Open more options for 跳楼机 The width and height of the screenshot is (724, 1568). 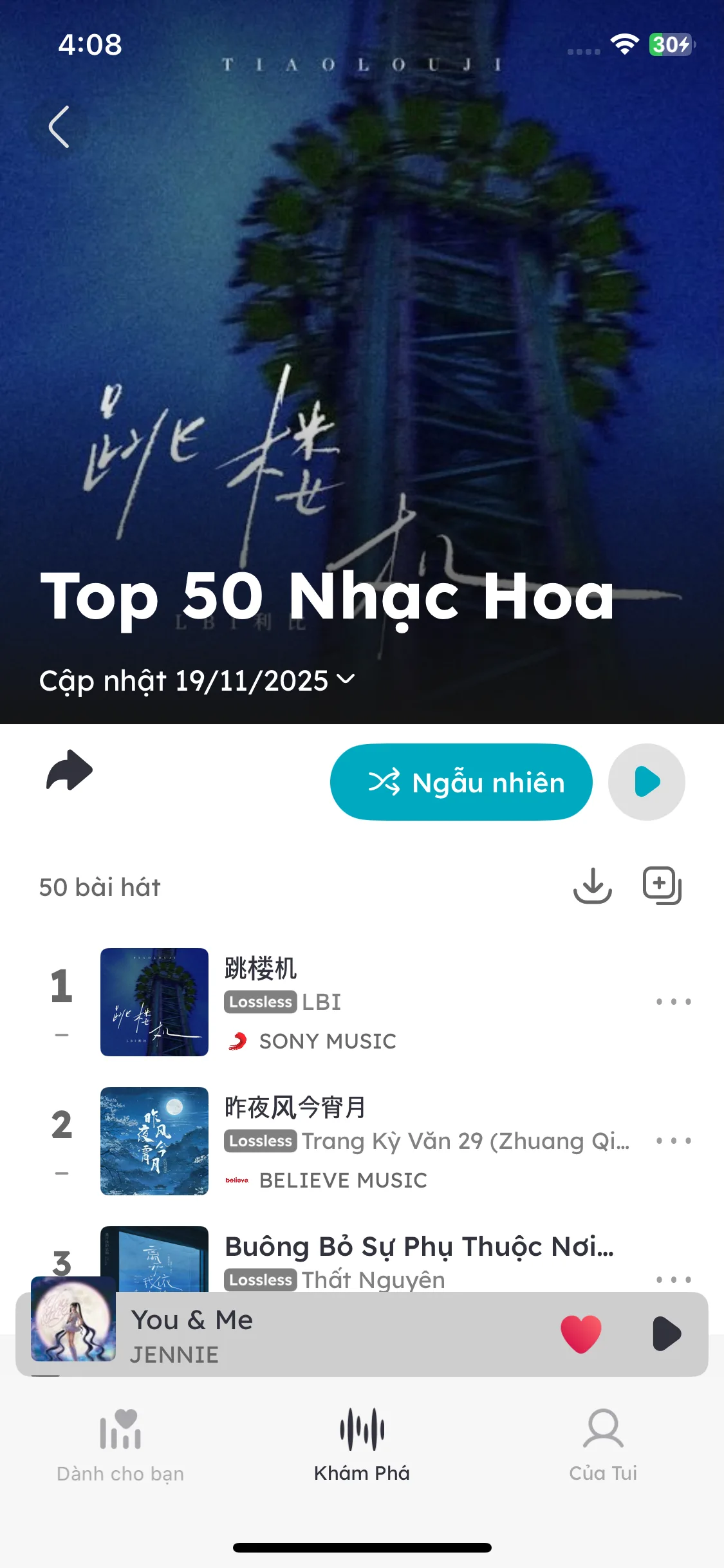pyautogui.click(x=673, y=1002)
